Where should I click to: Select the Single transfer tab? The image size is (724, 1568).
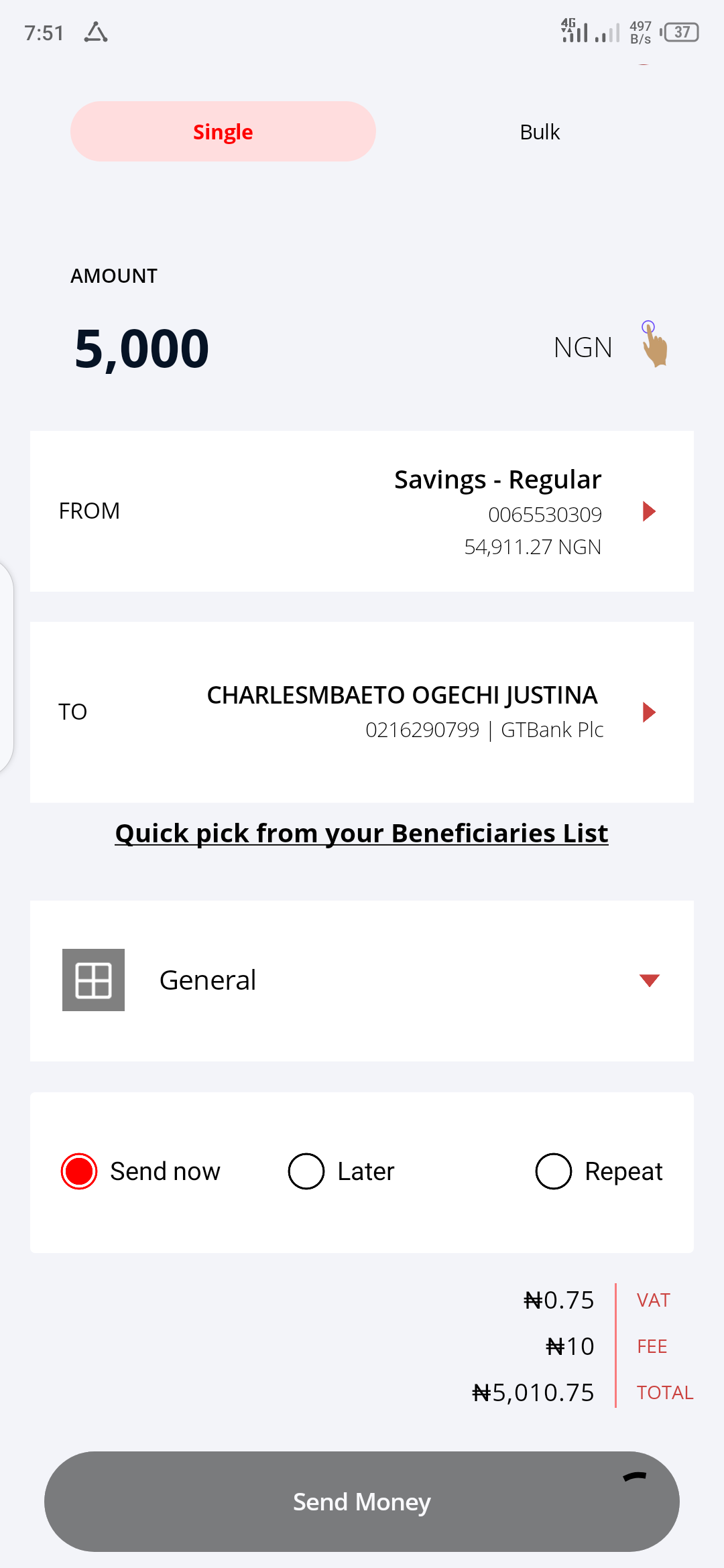[223, 131]
